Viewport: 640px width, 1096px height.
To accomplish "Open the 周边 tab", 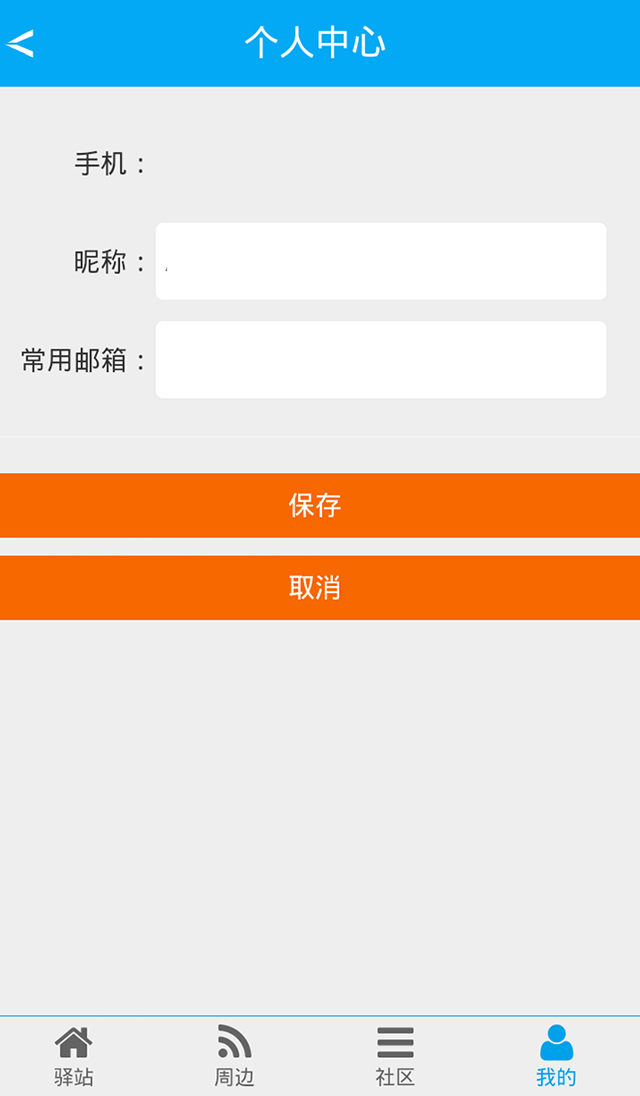I will pos(234,1056).
